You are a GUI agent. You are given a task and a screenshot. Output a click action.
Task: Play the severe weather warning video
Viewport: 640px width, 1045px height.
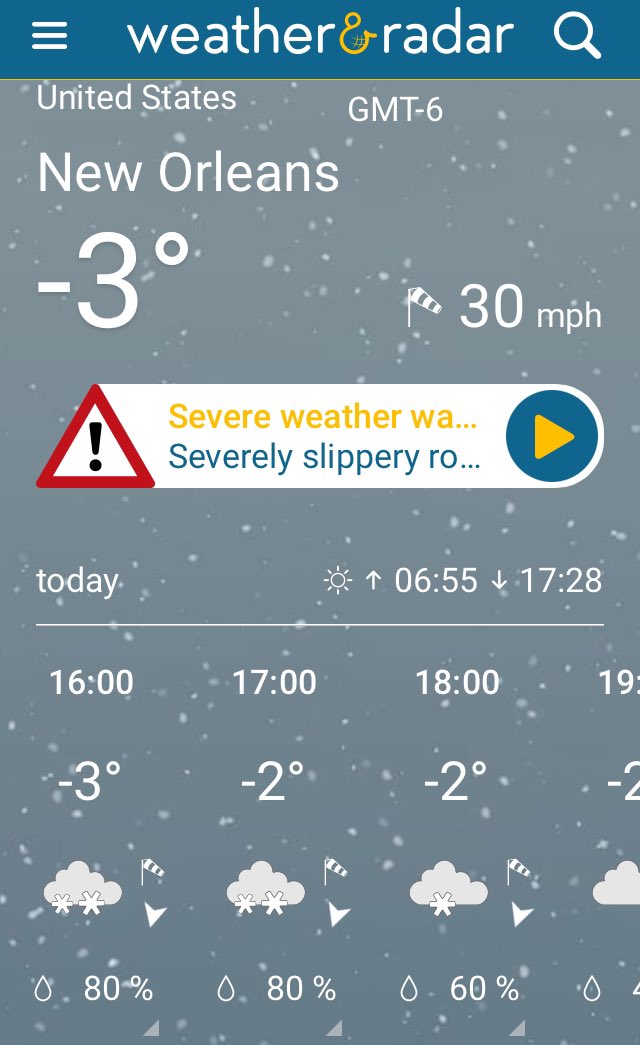click(552, 437)
